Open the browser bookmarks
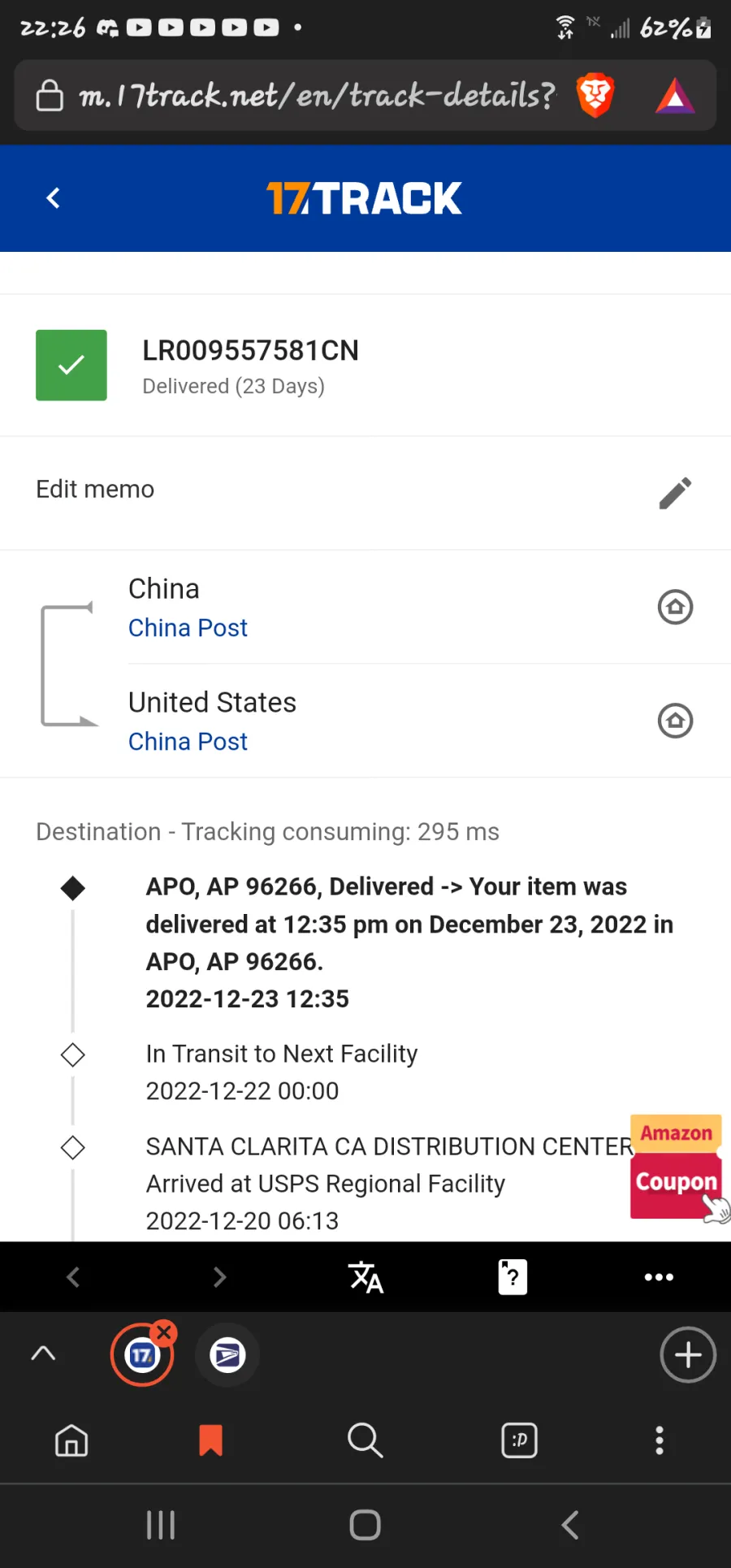 (x=211, y=1440)
